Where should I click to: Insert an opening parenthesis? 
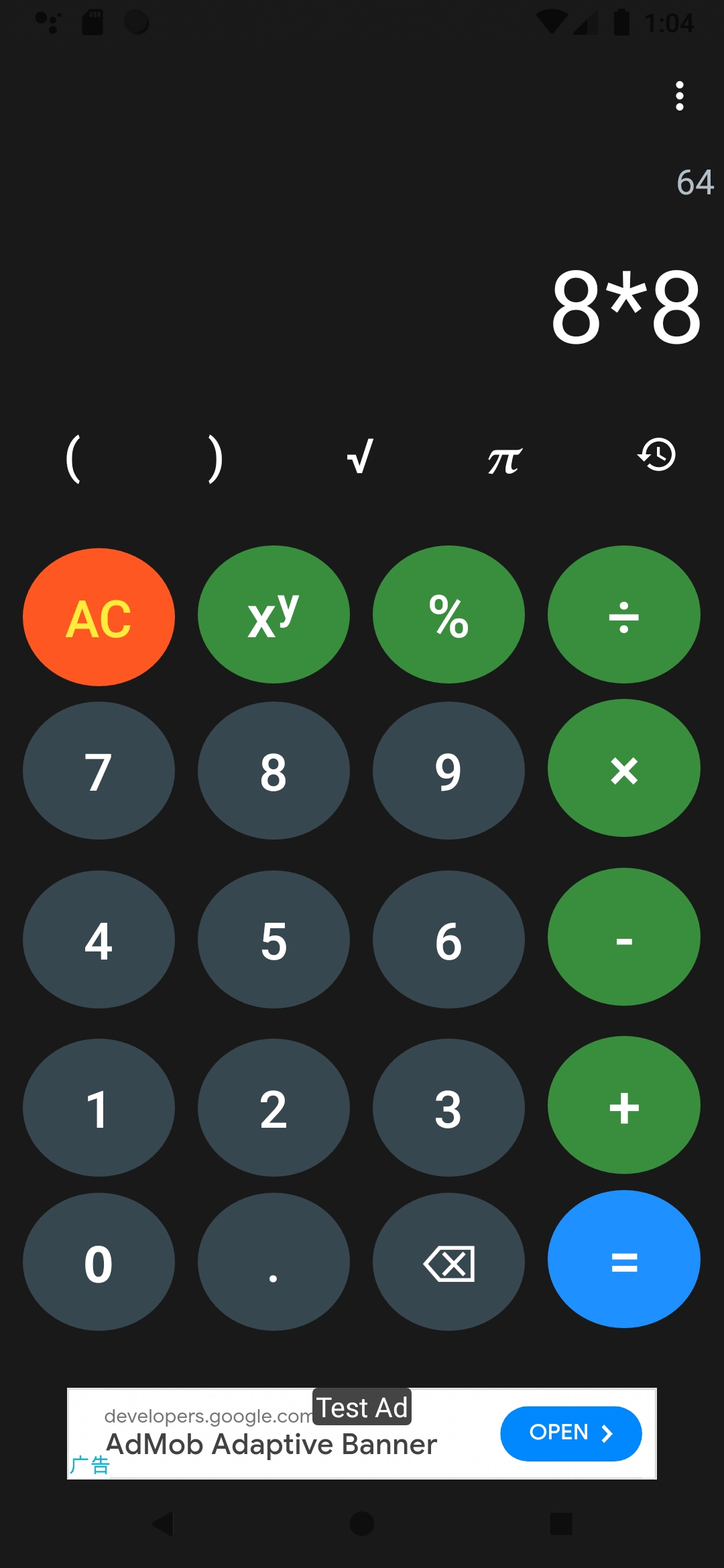pos(73,458)
